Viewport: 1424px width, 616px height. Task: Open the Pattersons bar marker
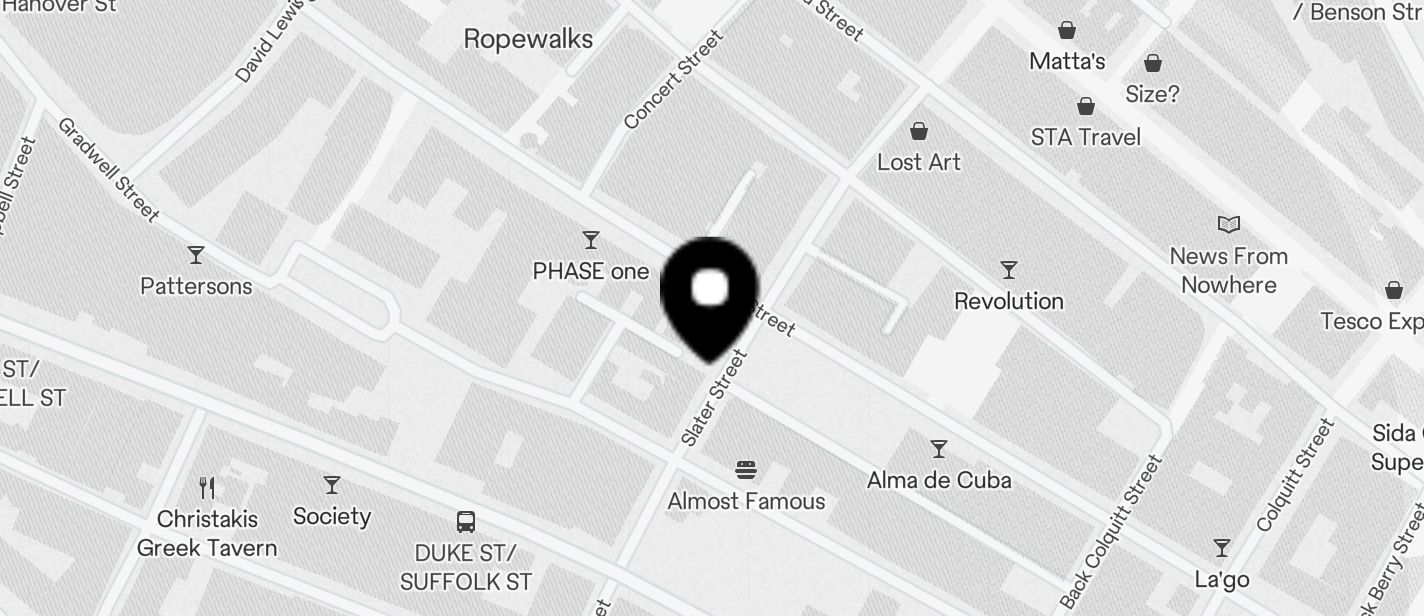click(196, 256)
